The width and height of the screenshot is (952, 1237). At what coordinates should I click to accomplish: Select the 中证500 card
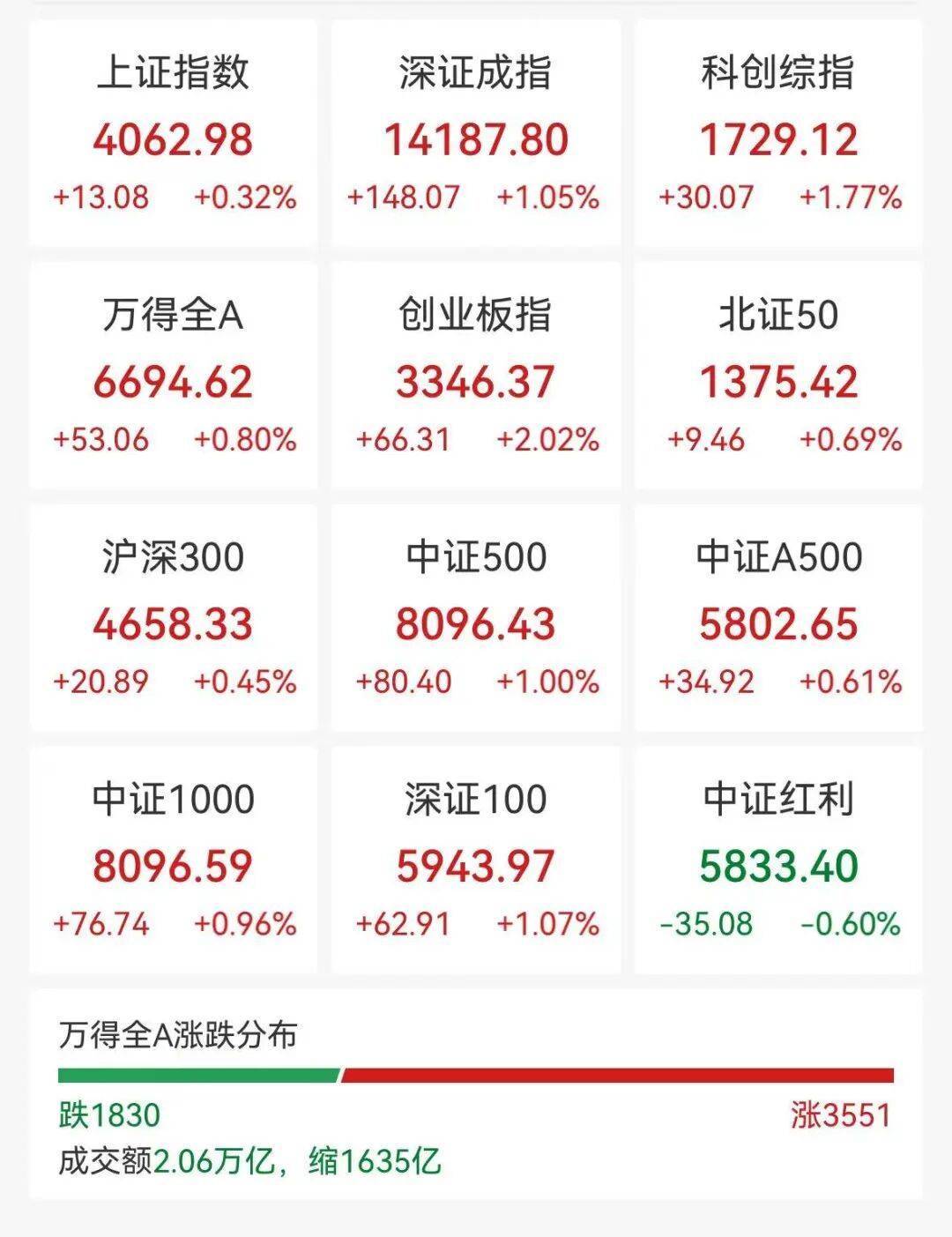pyautogui.click(x=476, y=619)
